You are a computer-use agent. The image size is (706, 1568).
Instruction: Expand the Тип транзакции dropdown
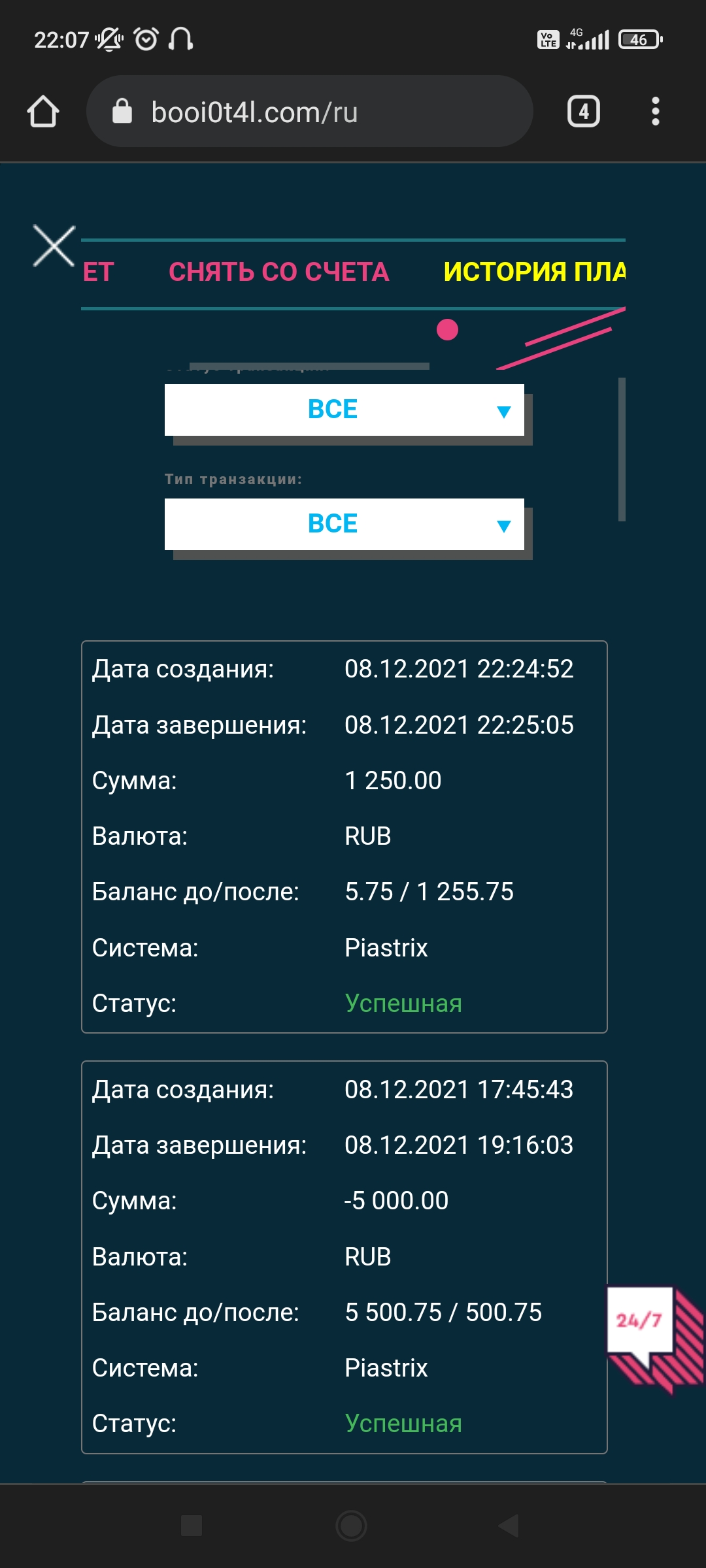point(345,524)
